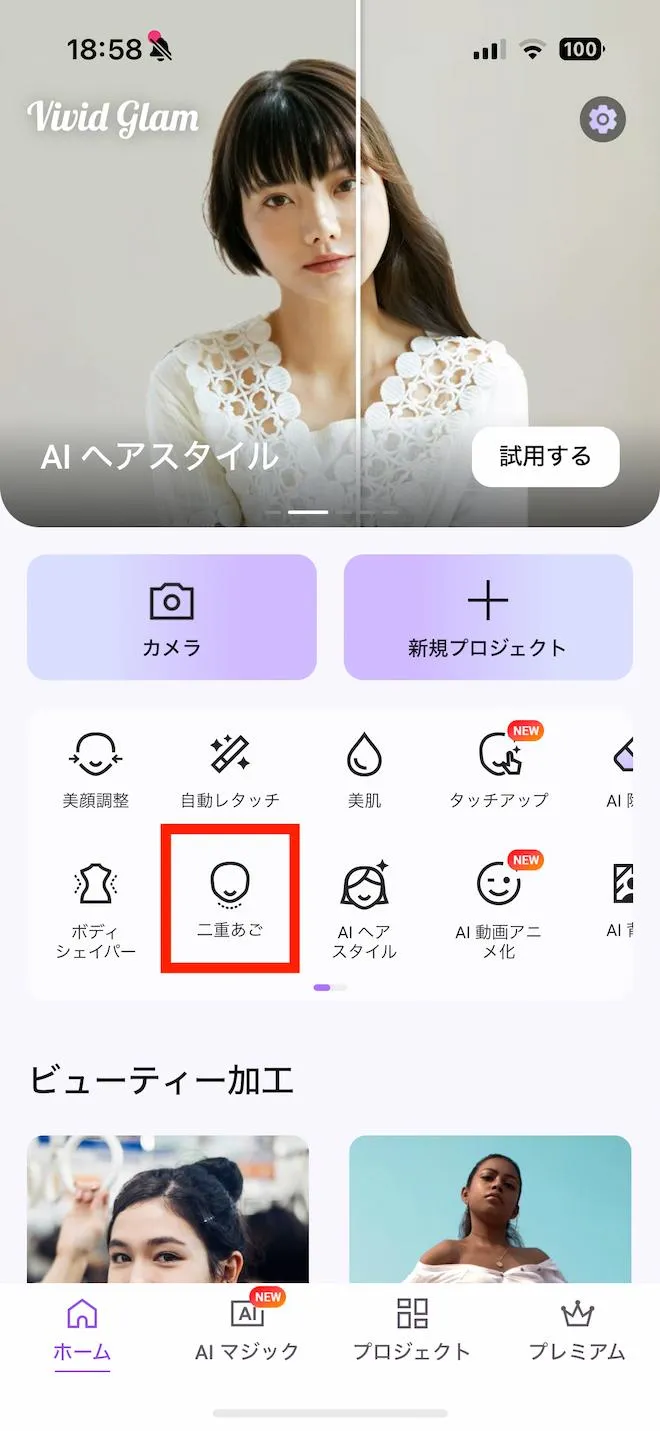Select the 自動レタッチ tool
660x1431 pixels.
(230, 769)
